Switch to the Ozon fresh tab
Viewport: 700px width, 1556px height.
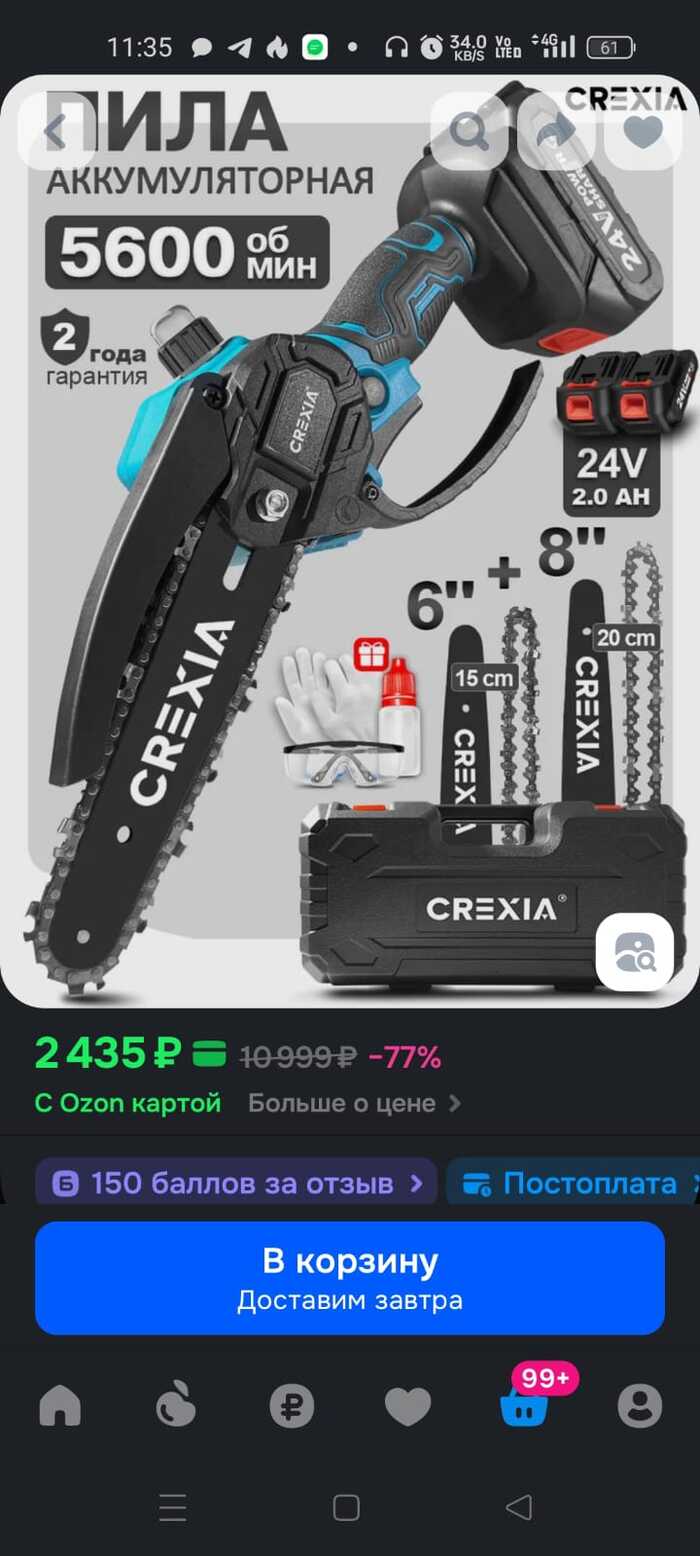pos(176,1407)
